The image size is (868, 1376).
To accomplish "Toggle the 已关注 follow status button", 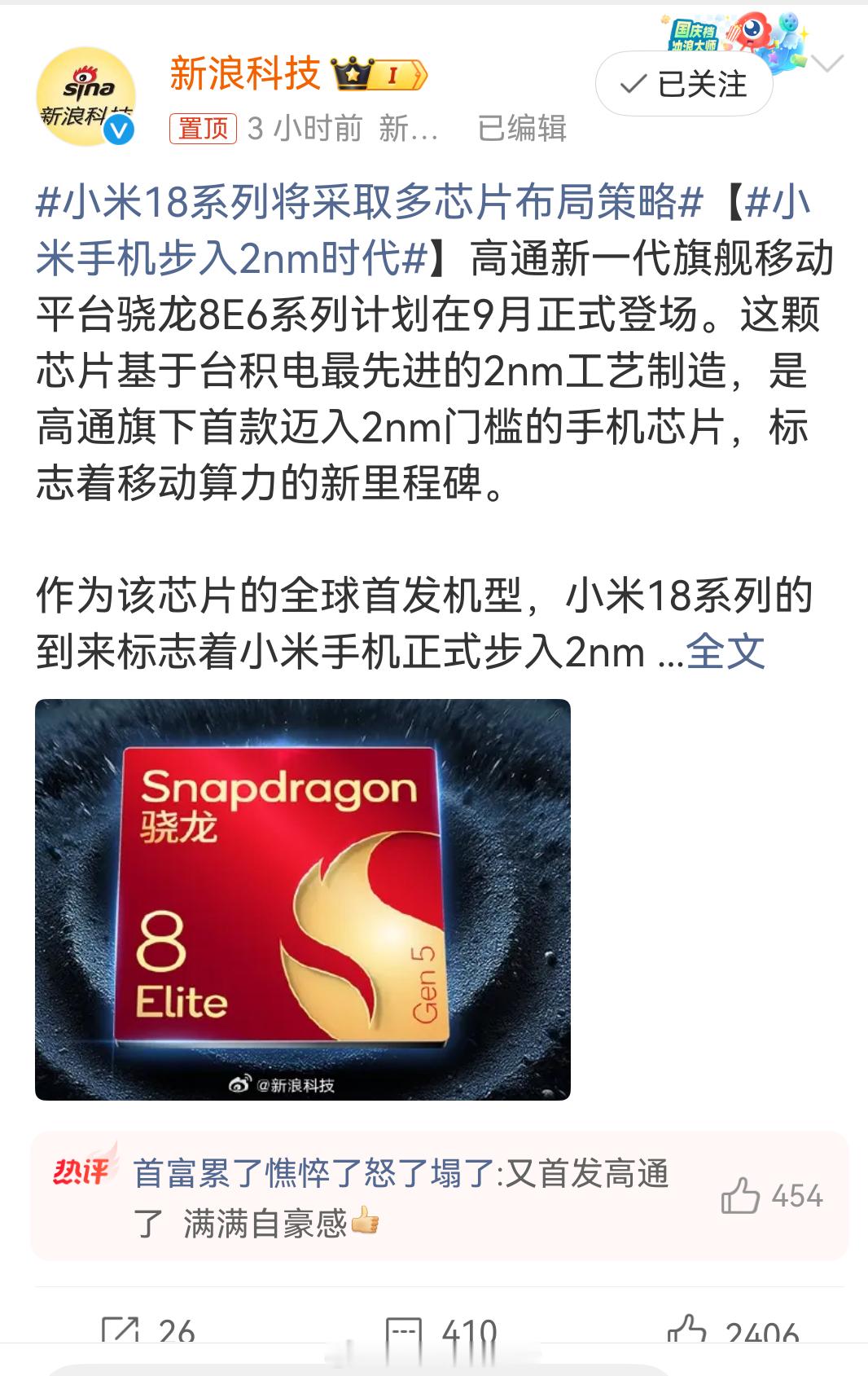I will point(686,81).
